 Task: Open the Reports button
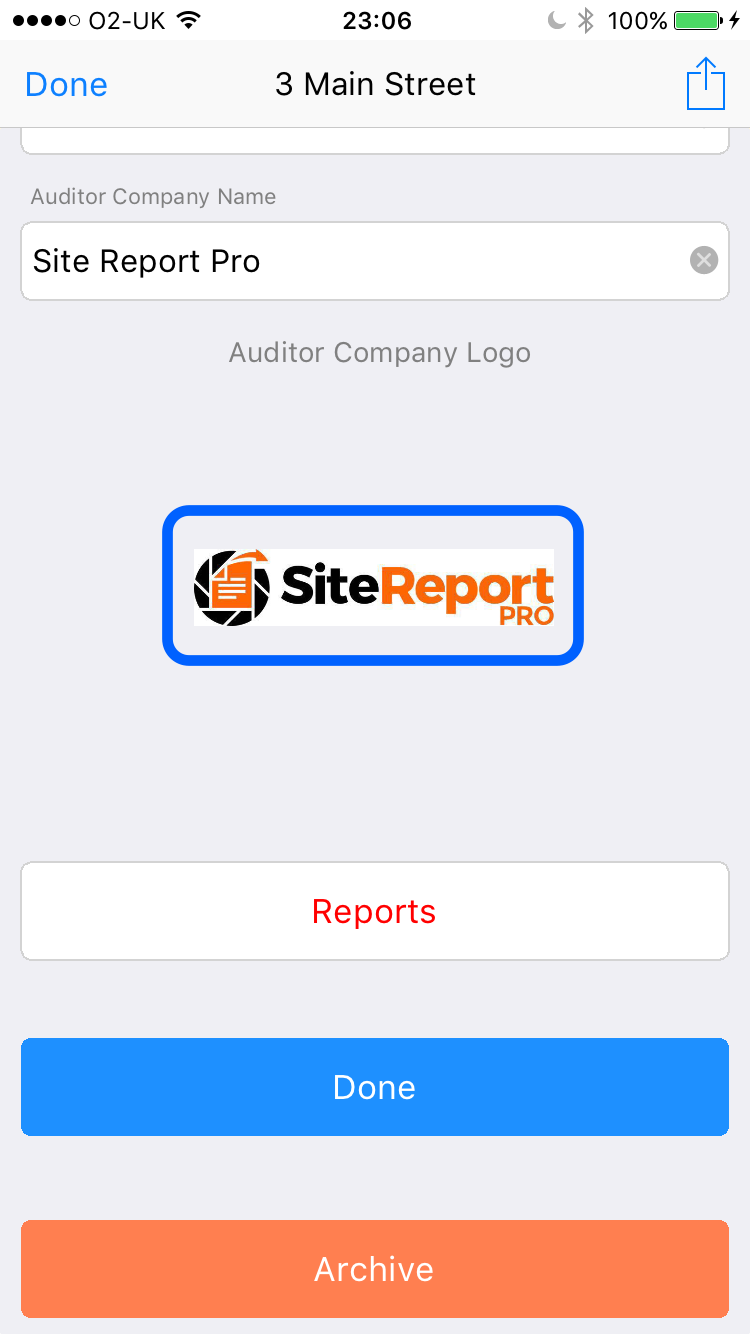pyautogui.click(x=375, y=911)
